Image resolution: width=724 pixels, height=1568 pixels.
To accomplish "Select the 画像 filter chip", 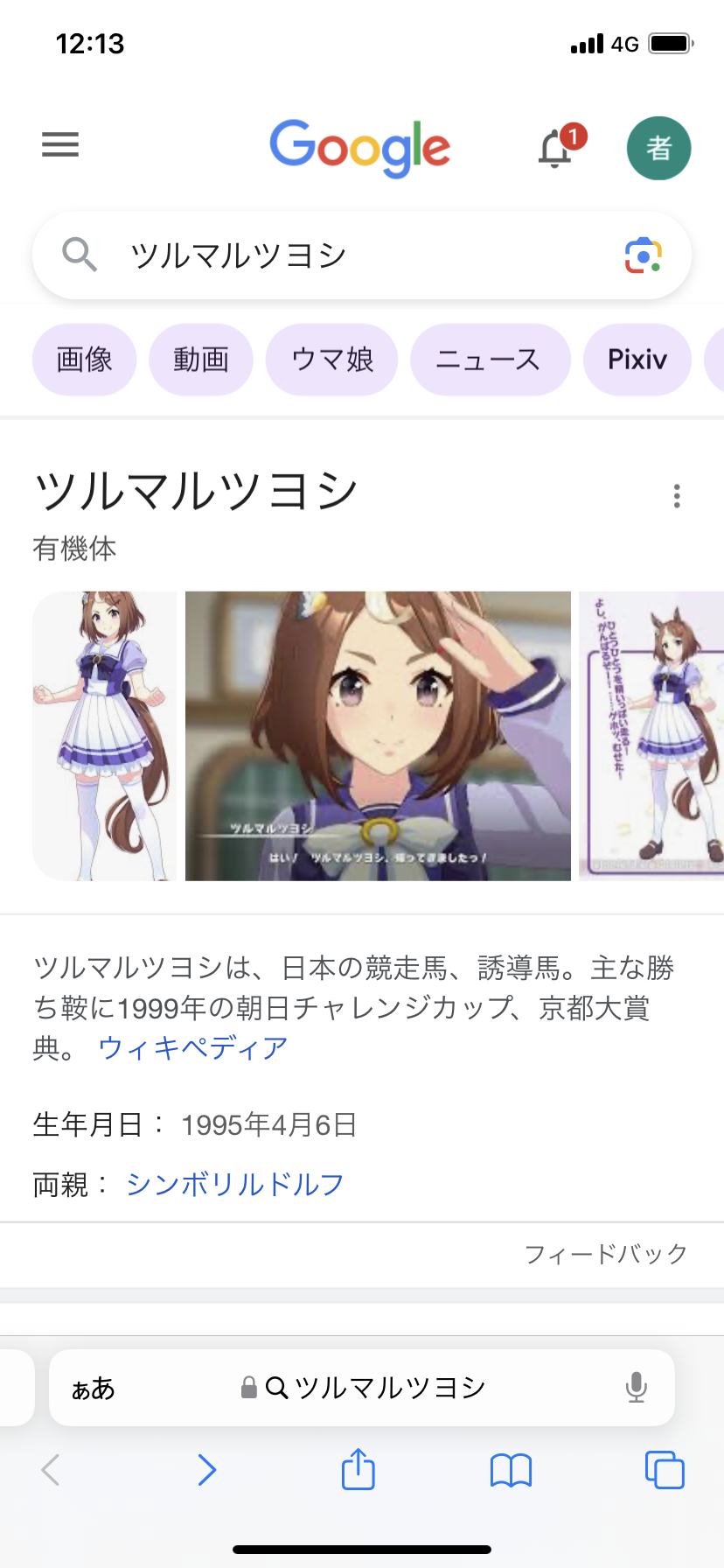I will click(84, 360).
